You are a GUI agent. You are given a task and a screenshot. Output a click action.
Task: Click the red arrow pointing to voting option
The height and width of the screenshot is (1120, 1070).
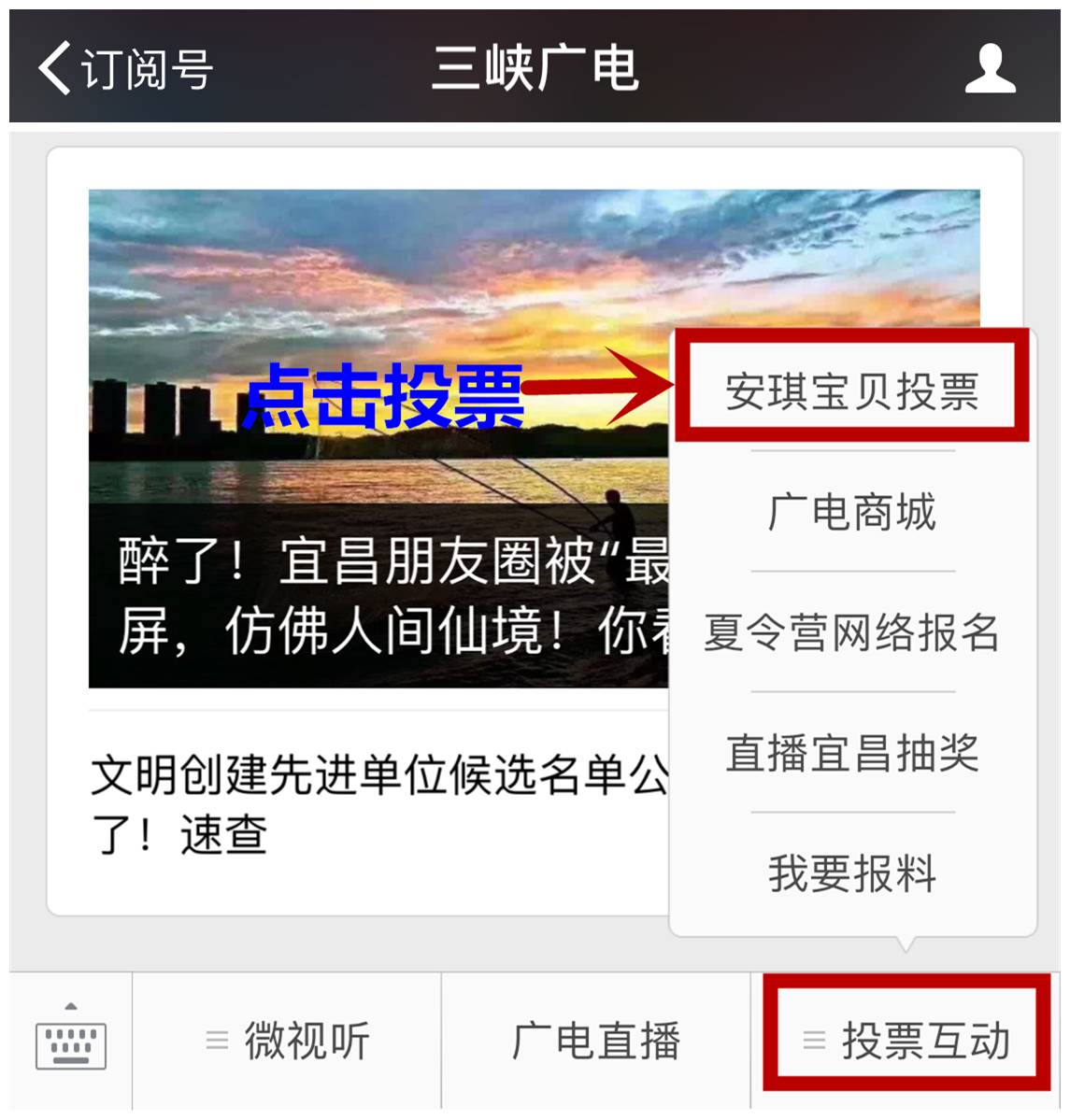pyautogui.click(x=607, y=383)
